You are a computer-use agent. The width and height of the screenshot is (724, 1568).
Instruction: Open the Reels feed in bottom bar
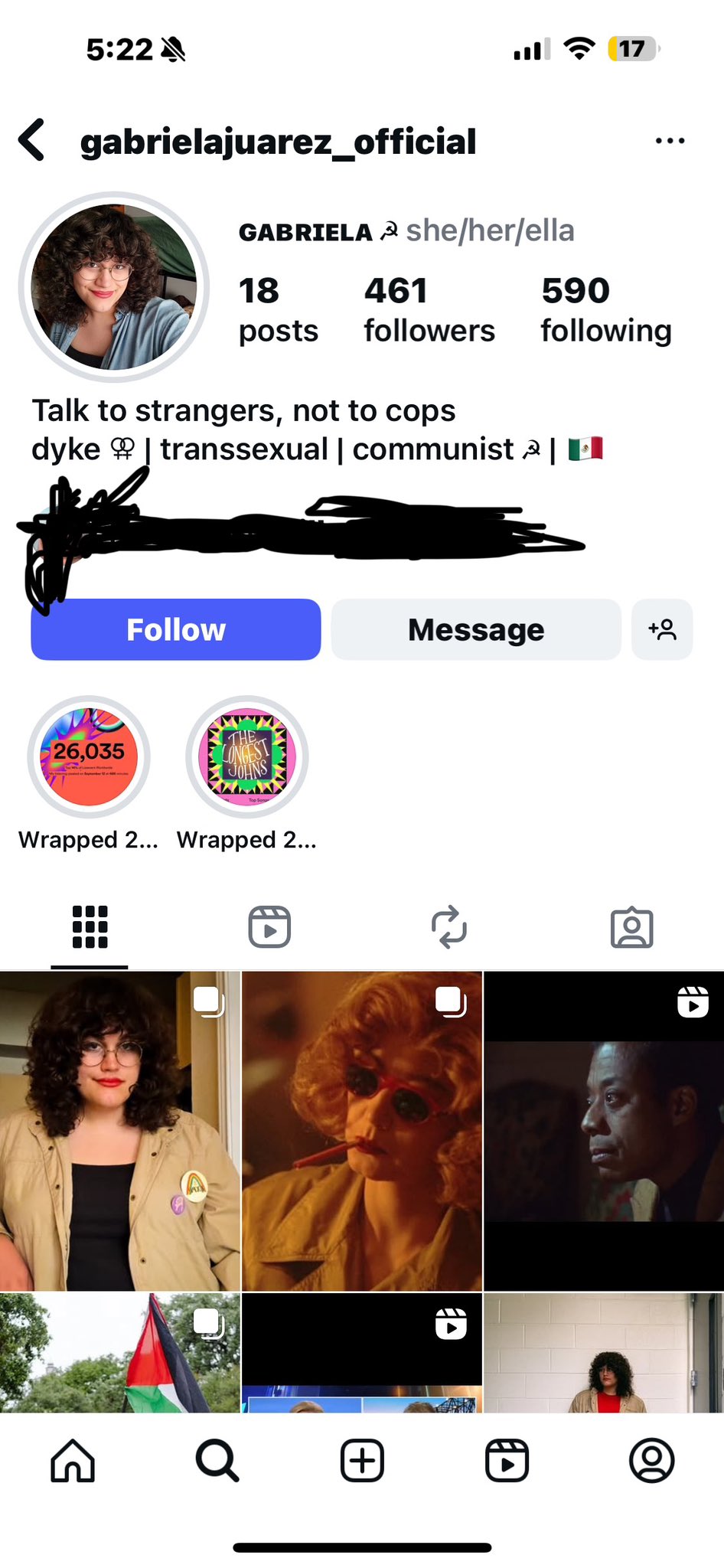(x=507, y=1461)
